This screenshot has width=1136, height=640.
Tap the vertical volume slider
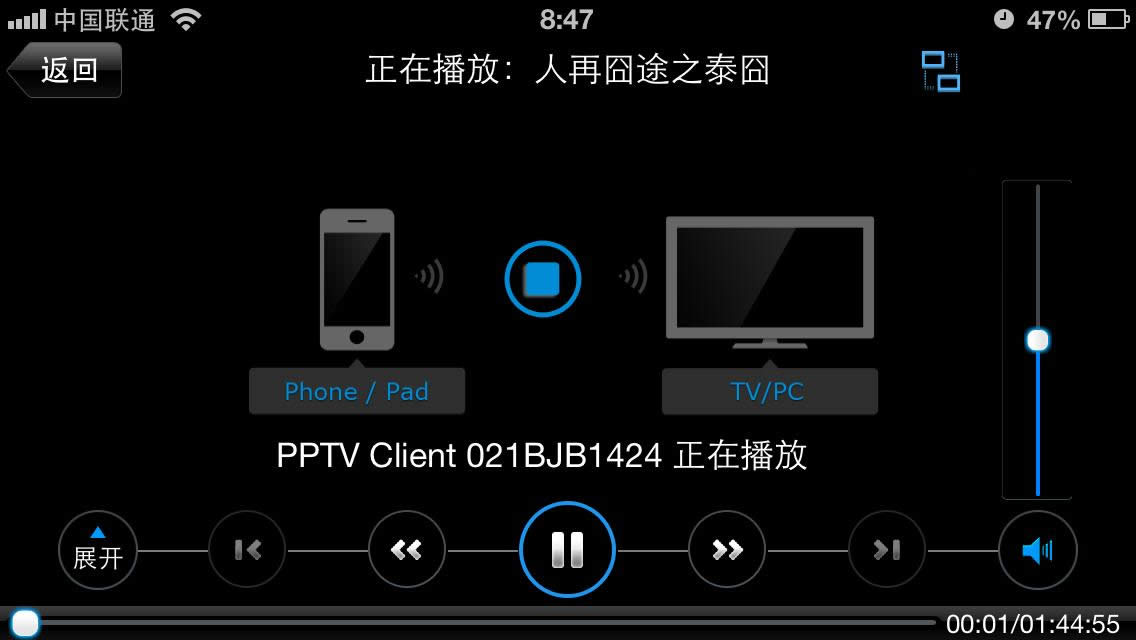click(1038, 340)
